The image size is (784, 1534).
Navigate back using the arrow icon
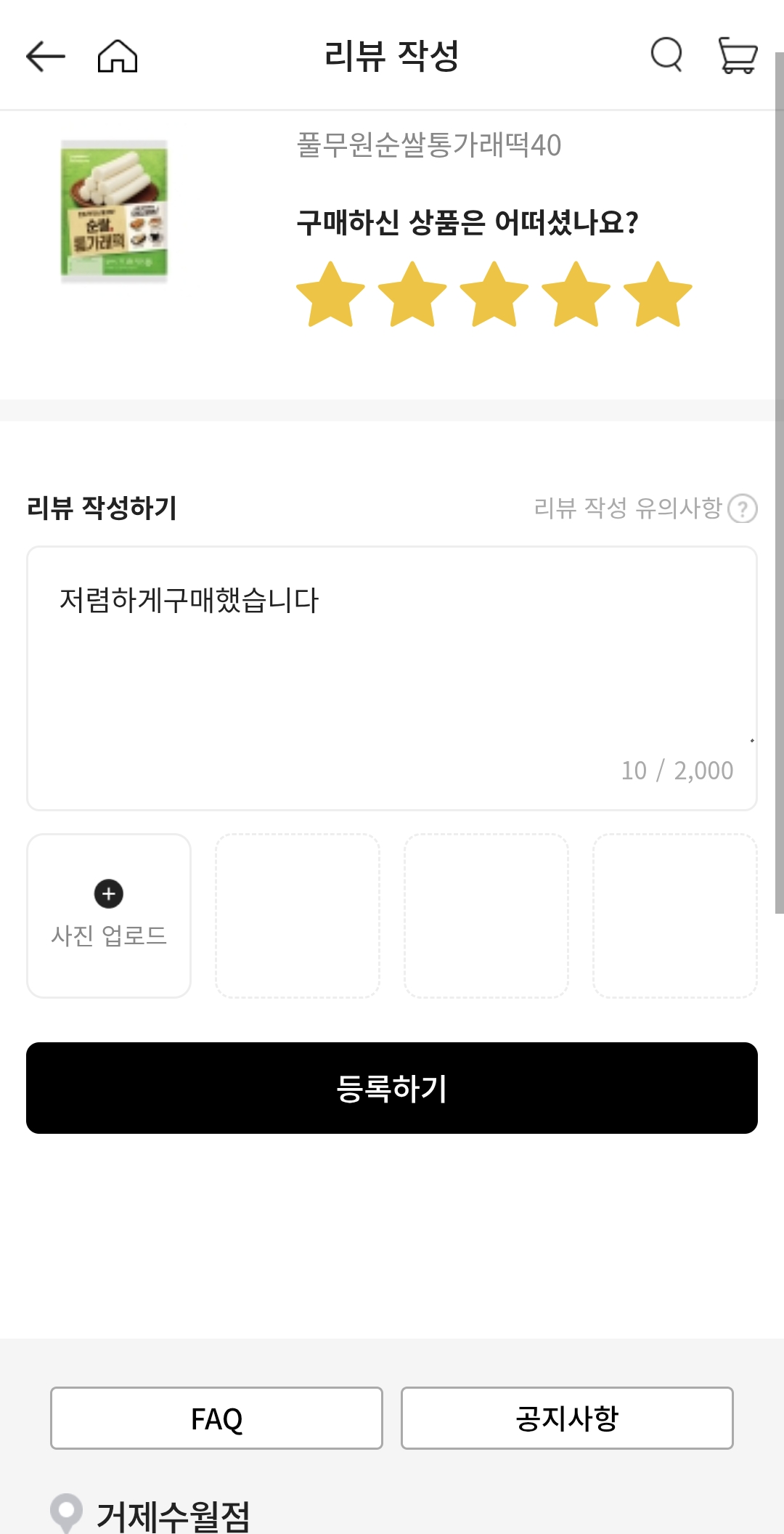point(45,56)
